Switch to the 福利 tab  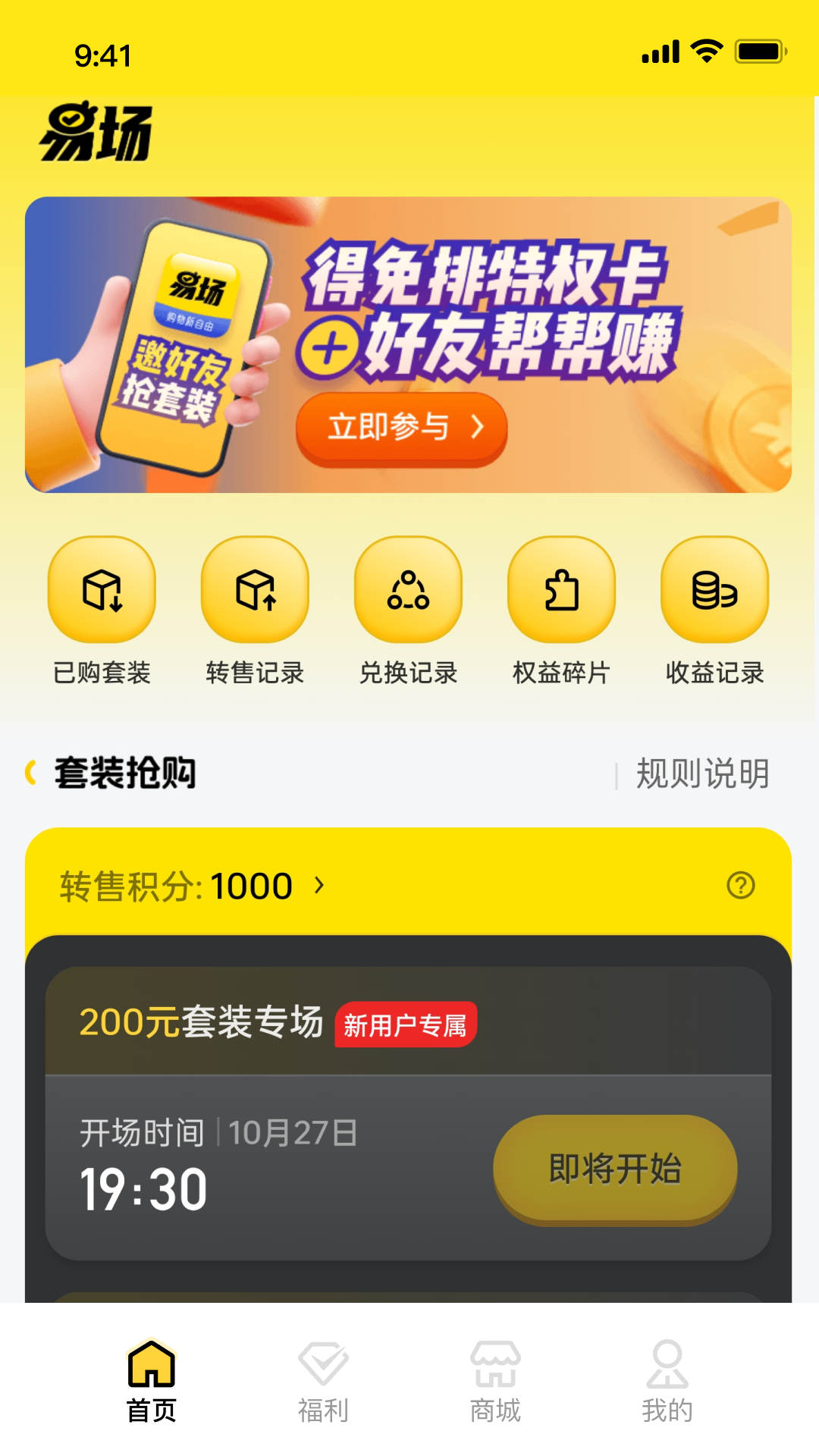point(323,1380)
